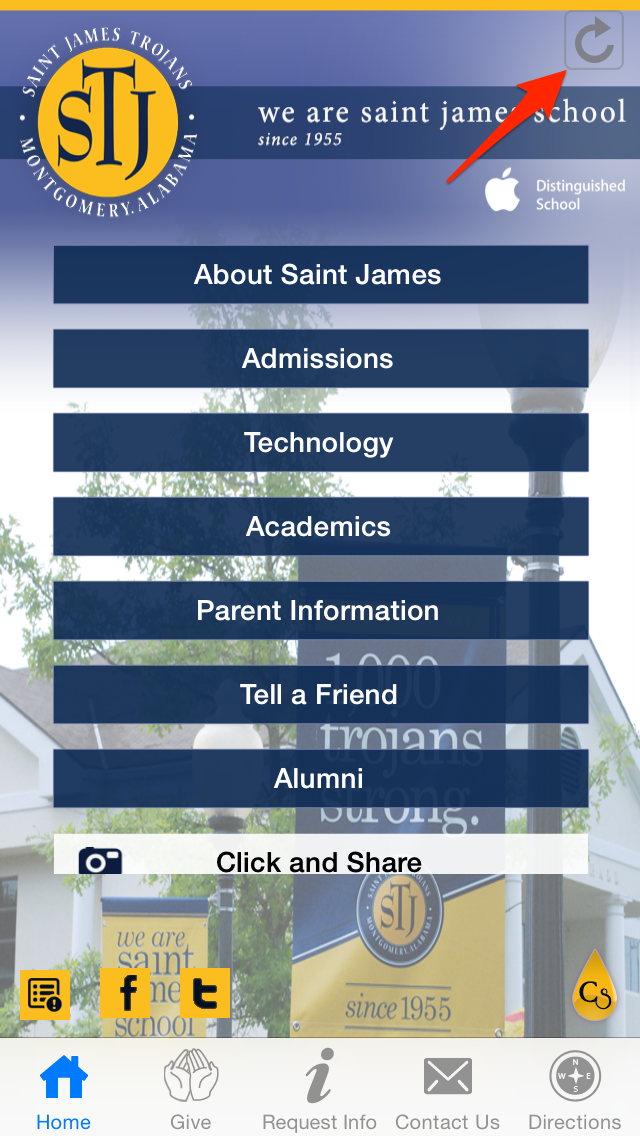View the Academics section
Image resolution: width=640 pixels, height=1136 pixels.
(x=320, y=527)
